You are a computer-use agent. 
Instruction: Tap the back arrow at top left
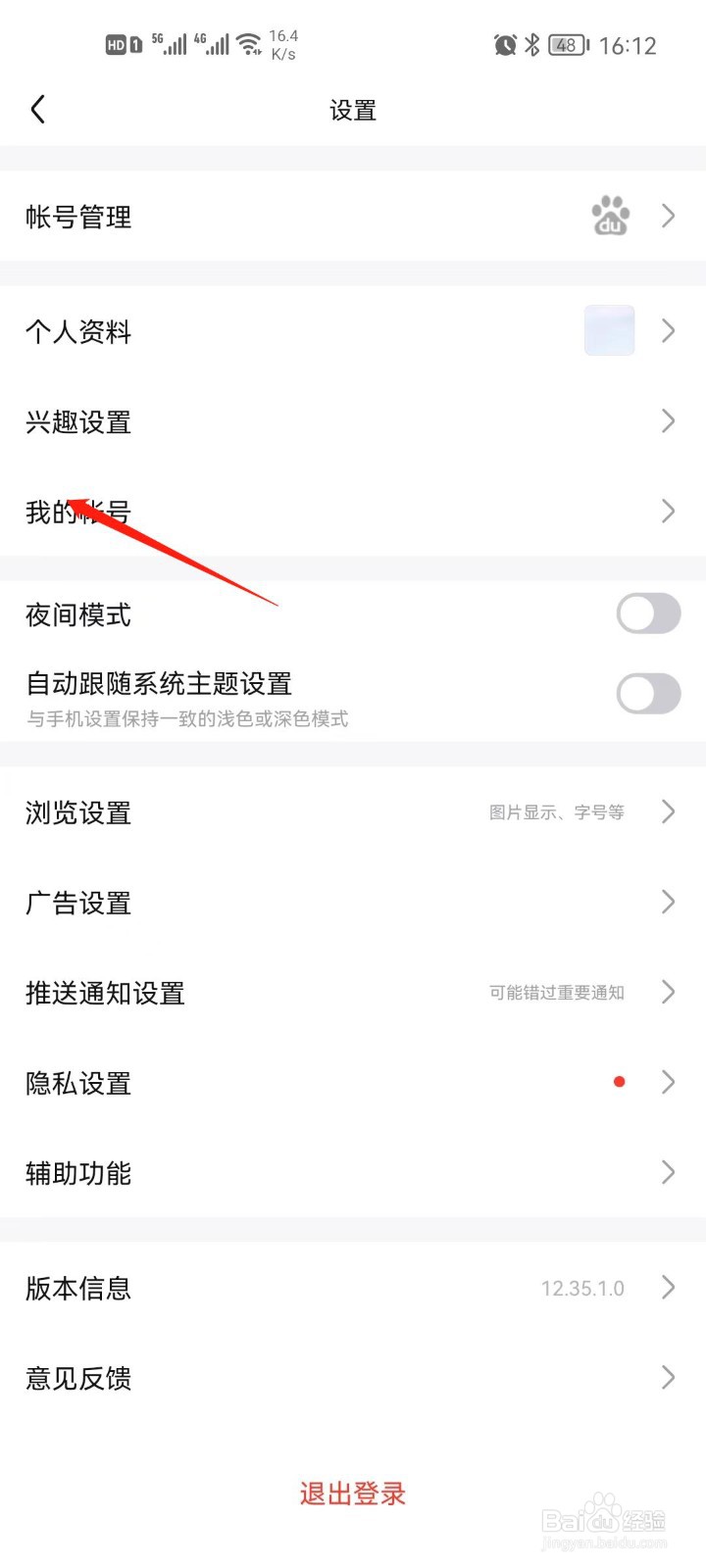tap(38, 109)
